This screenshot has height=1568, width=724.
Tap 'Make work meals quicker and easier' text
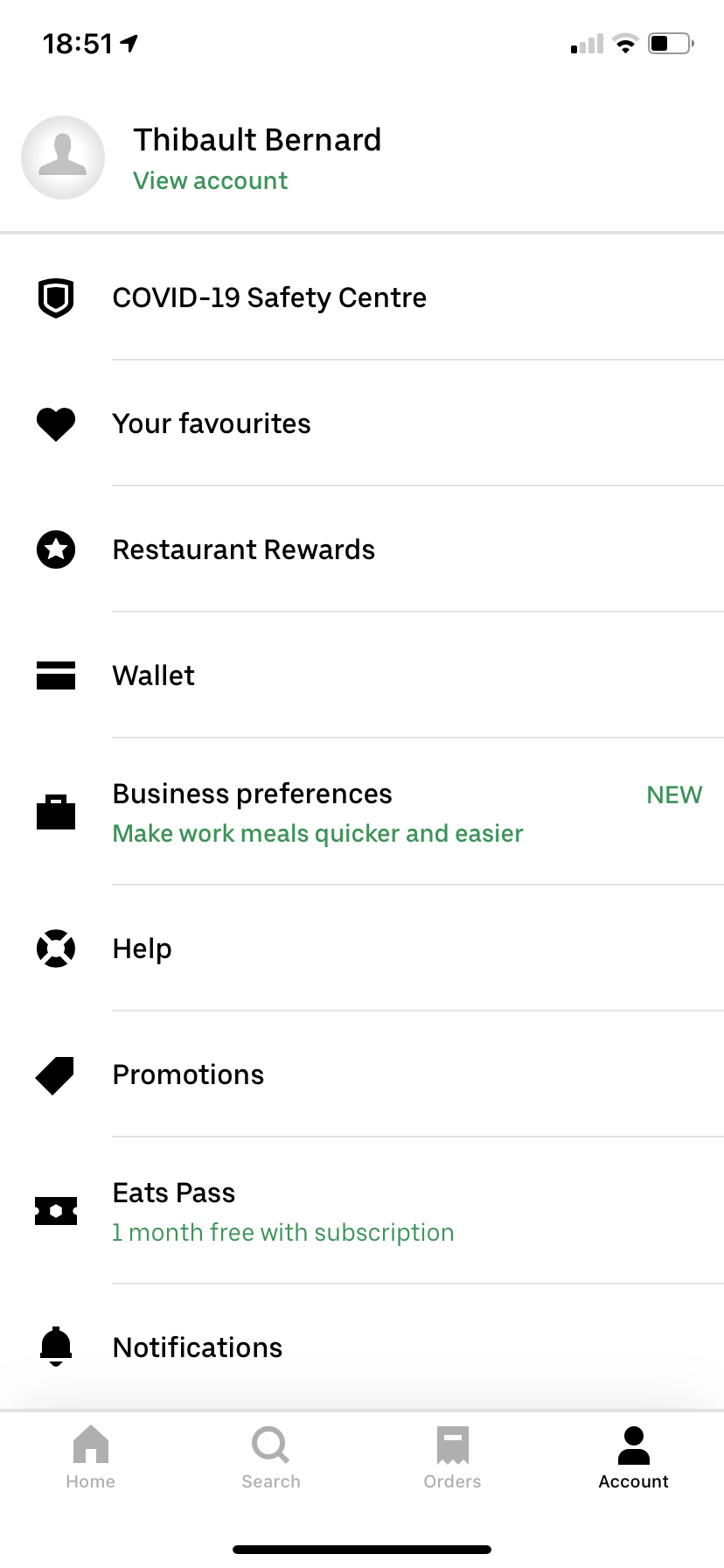[317, 833]
